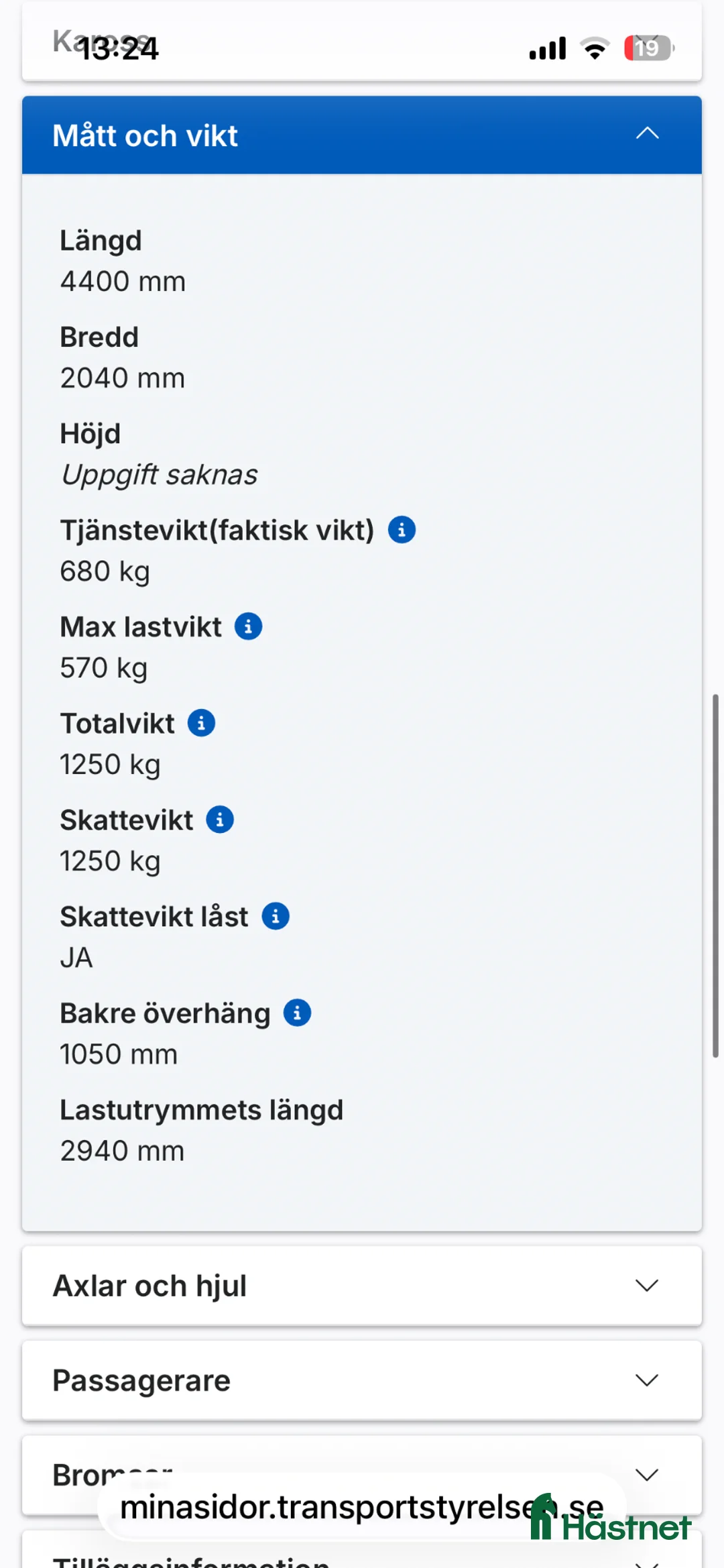This screenshot has width=724, height=1568.
Task: Tap the Kaross page title
Action: coord(102,42)
